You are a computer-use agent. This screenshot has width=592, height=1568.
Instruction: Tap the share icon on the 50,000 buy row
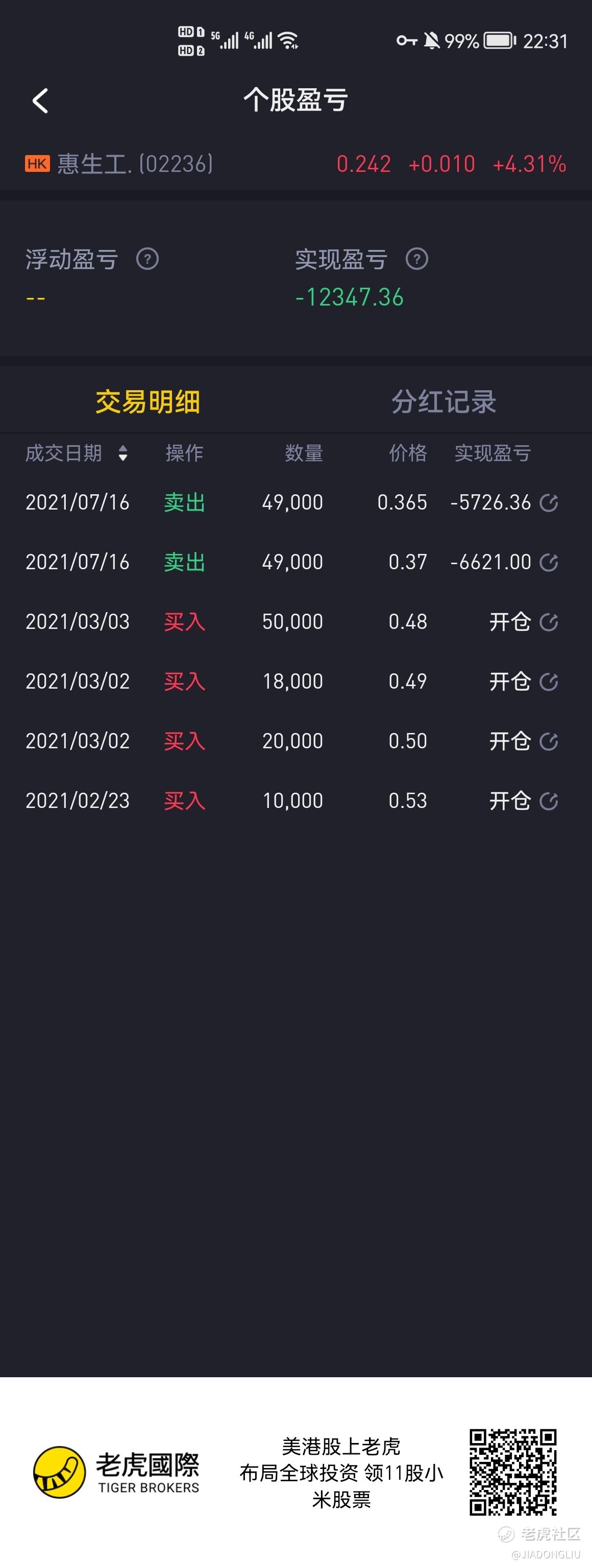(549, 622)
